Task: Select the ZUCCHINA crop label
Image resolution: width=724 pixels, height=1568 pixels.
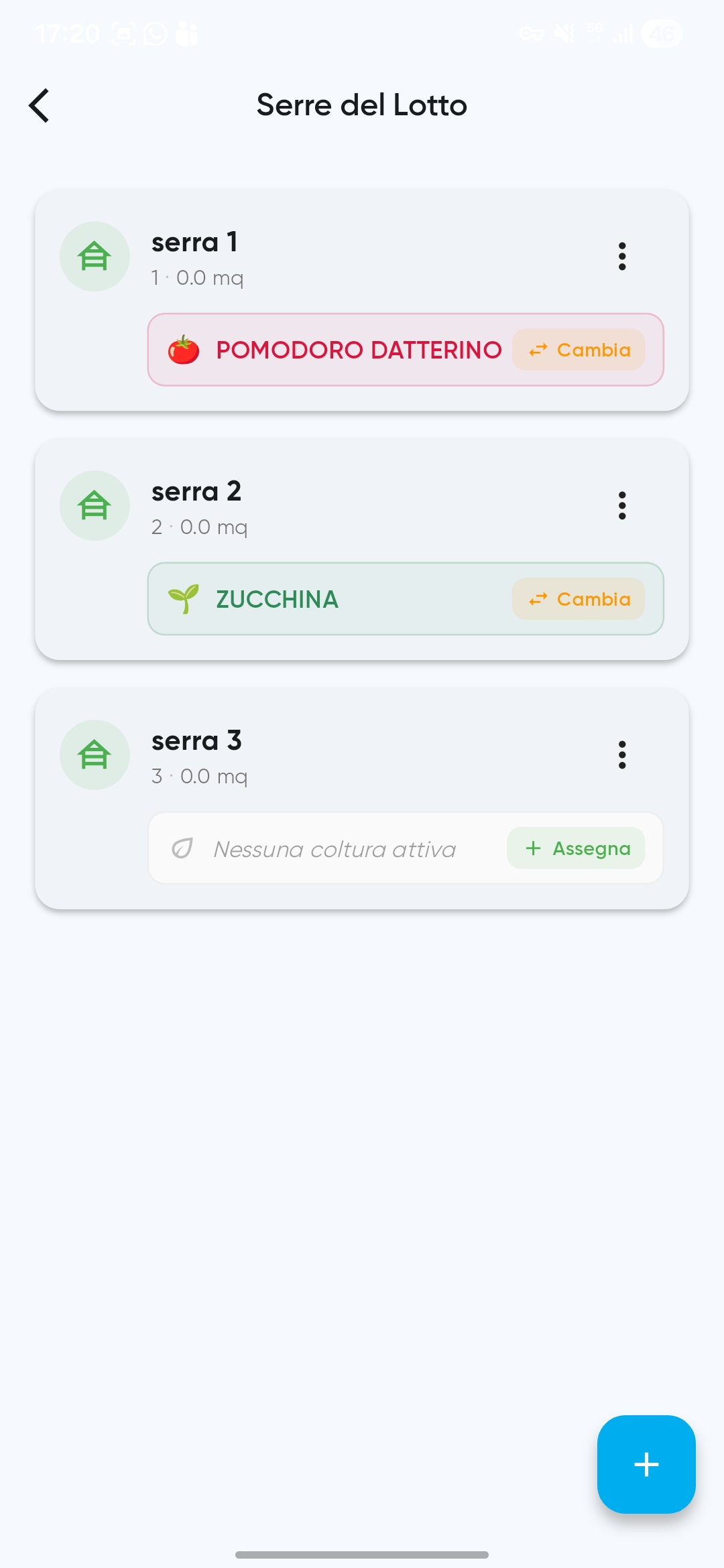Action: click(x=276, y=598)
